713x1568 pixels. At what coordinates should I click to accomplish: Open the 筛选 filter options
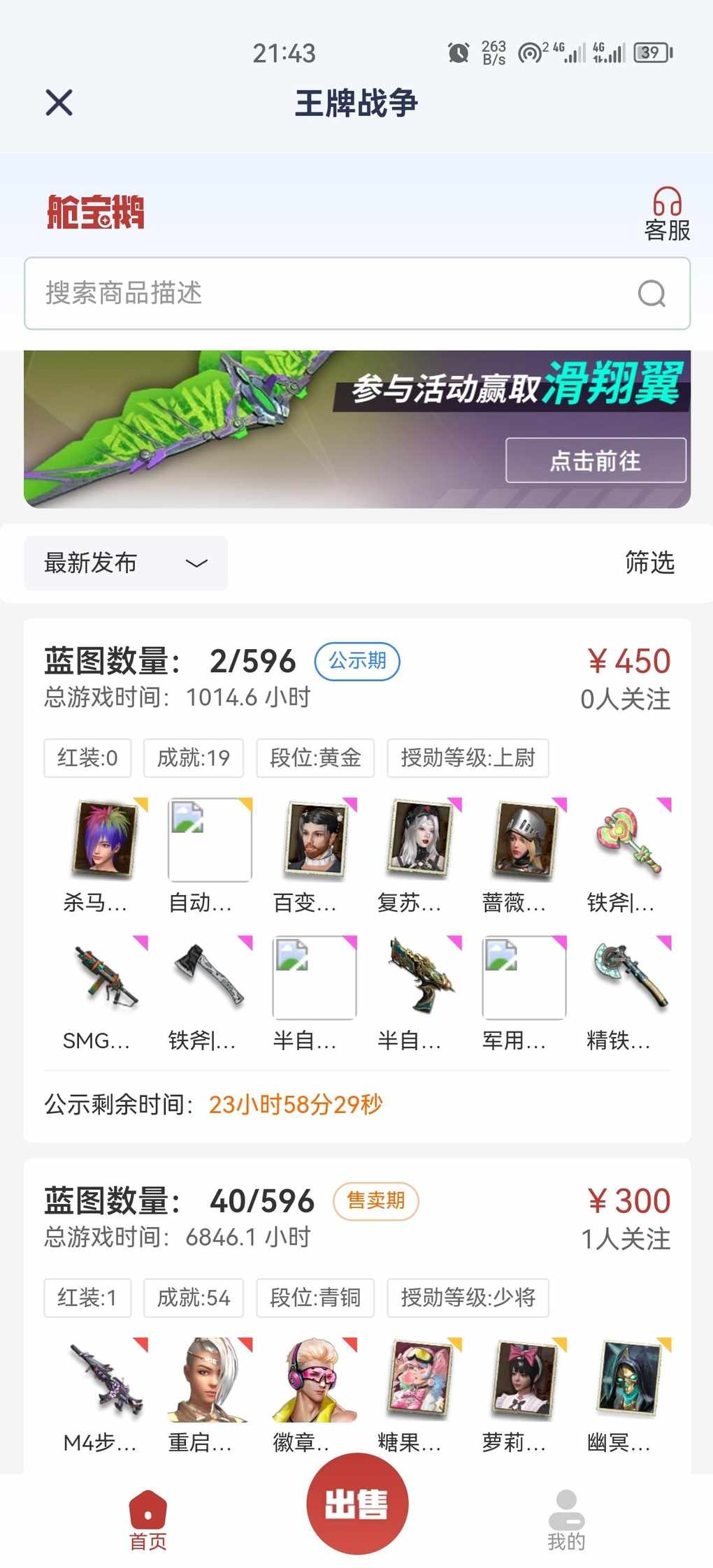(x=649, y=563)
